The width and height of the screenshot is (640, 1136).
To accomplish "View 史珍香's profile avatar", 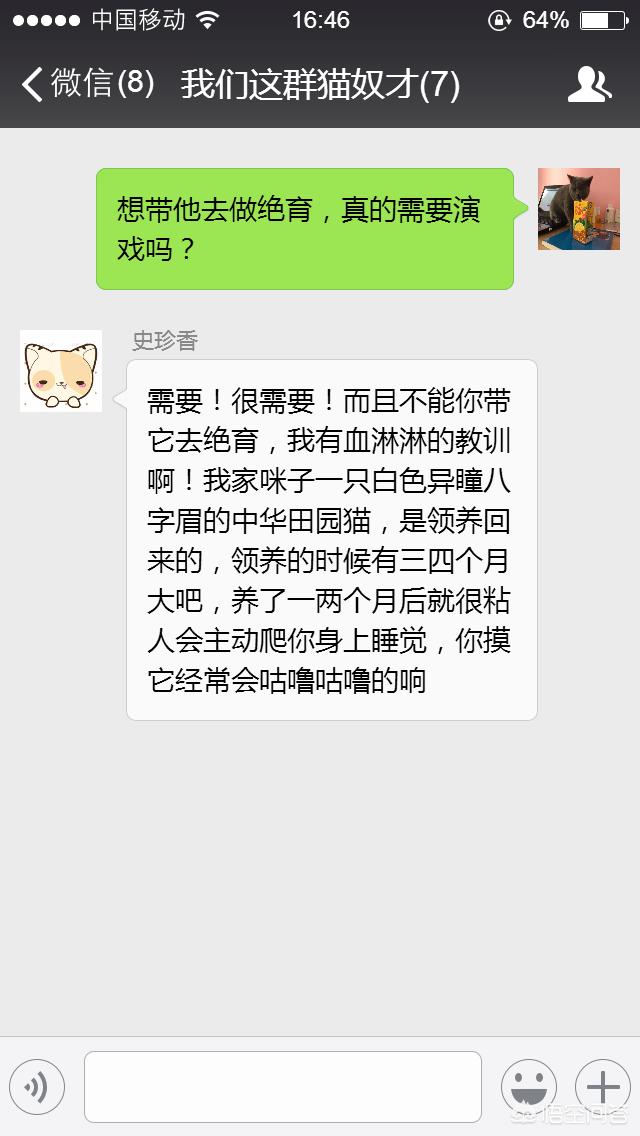I will [x=61, y=371].
